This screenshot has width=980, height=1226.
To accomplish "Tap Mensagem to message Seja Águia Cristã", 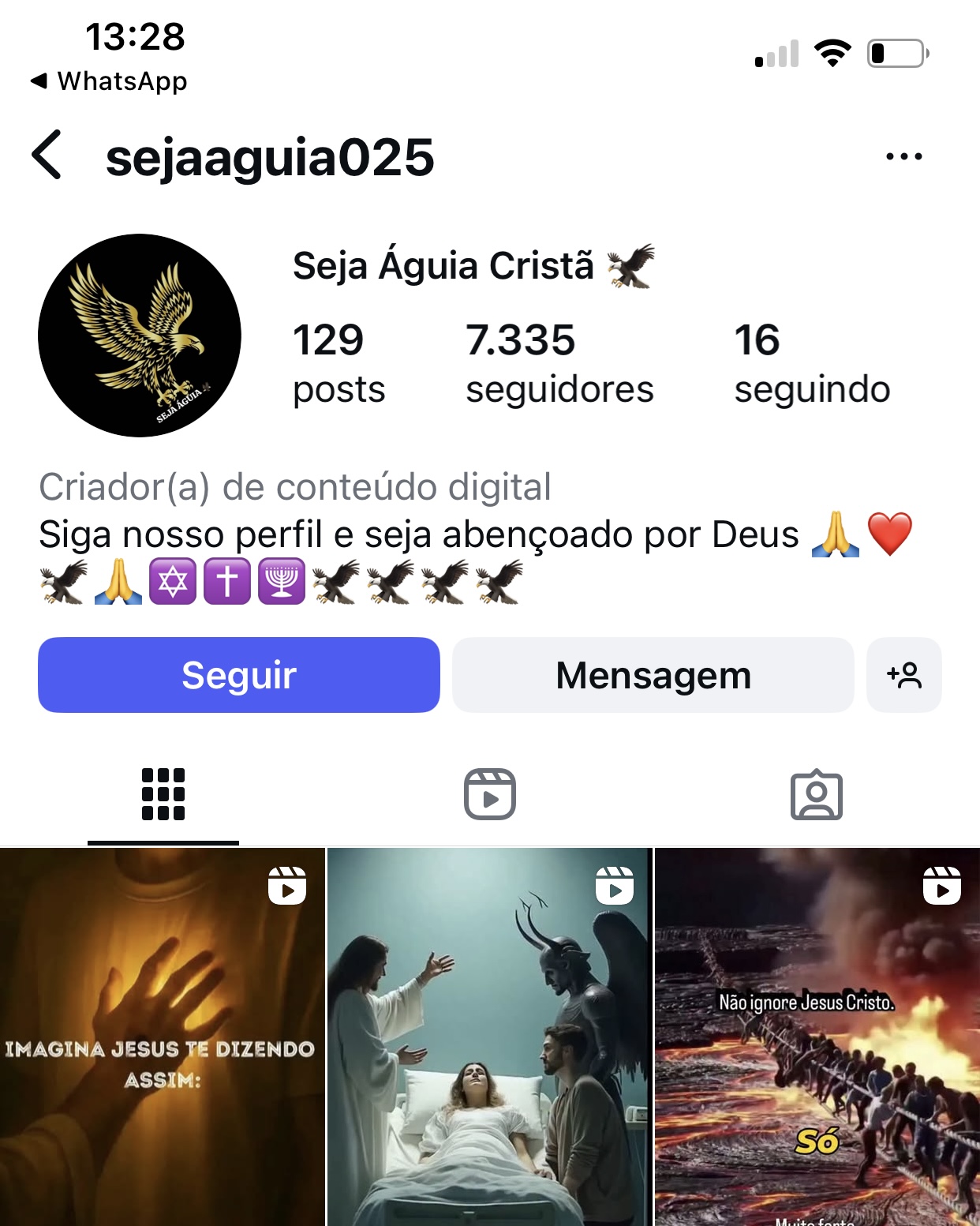I will point(653,675).
